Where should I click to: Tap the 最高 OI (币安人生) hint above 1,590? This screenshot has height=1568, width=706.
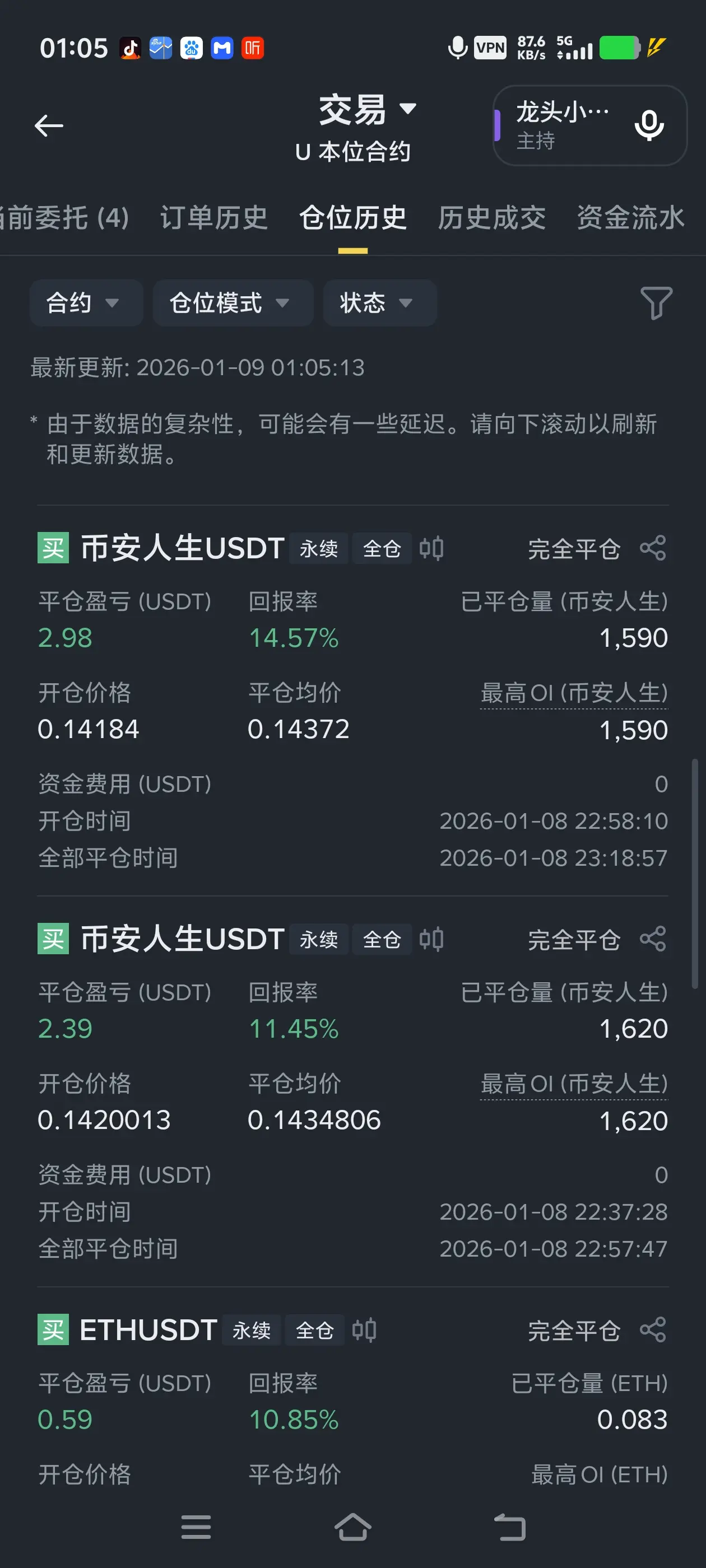(x=573, y=693)
